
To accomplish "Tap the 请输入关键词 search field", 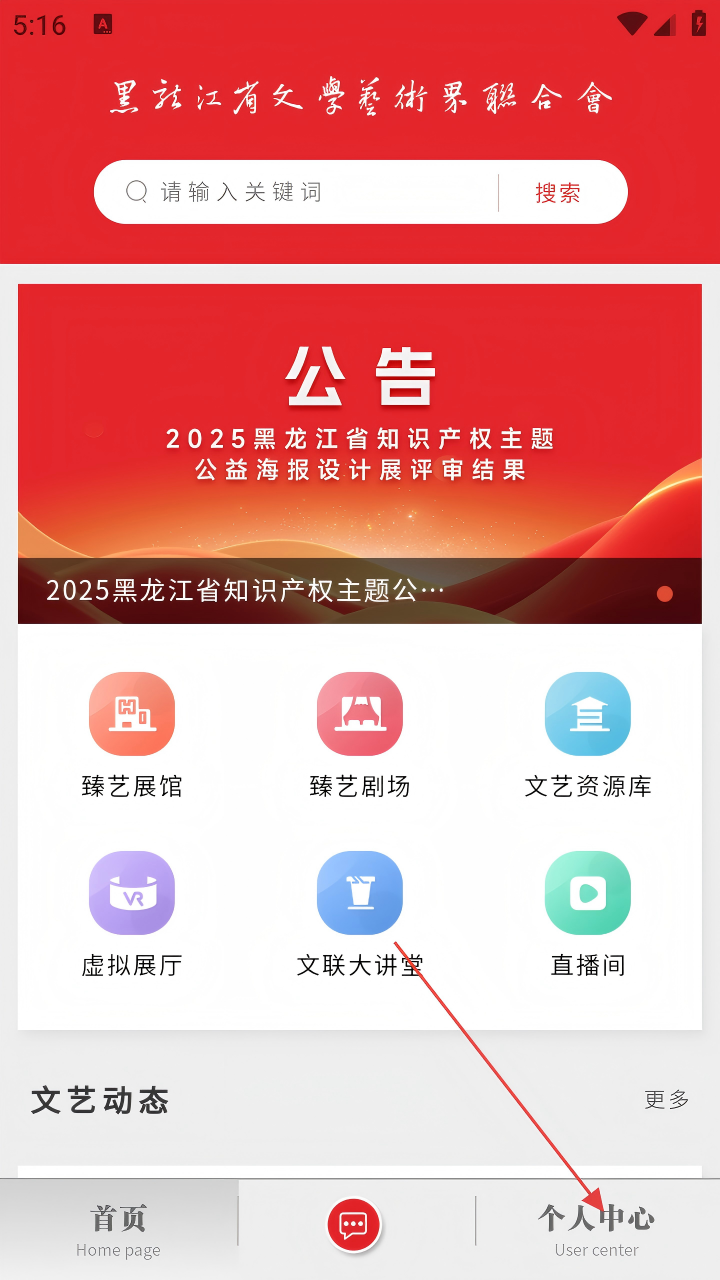I will (310, 192).
